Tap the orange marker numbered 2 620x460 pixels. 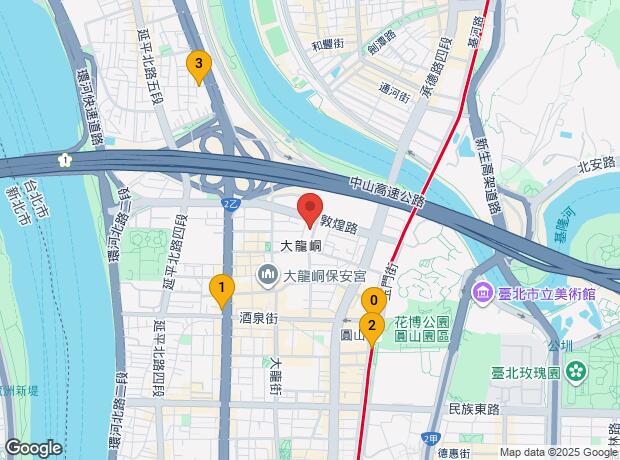(372, 325)
